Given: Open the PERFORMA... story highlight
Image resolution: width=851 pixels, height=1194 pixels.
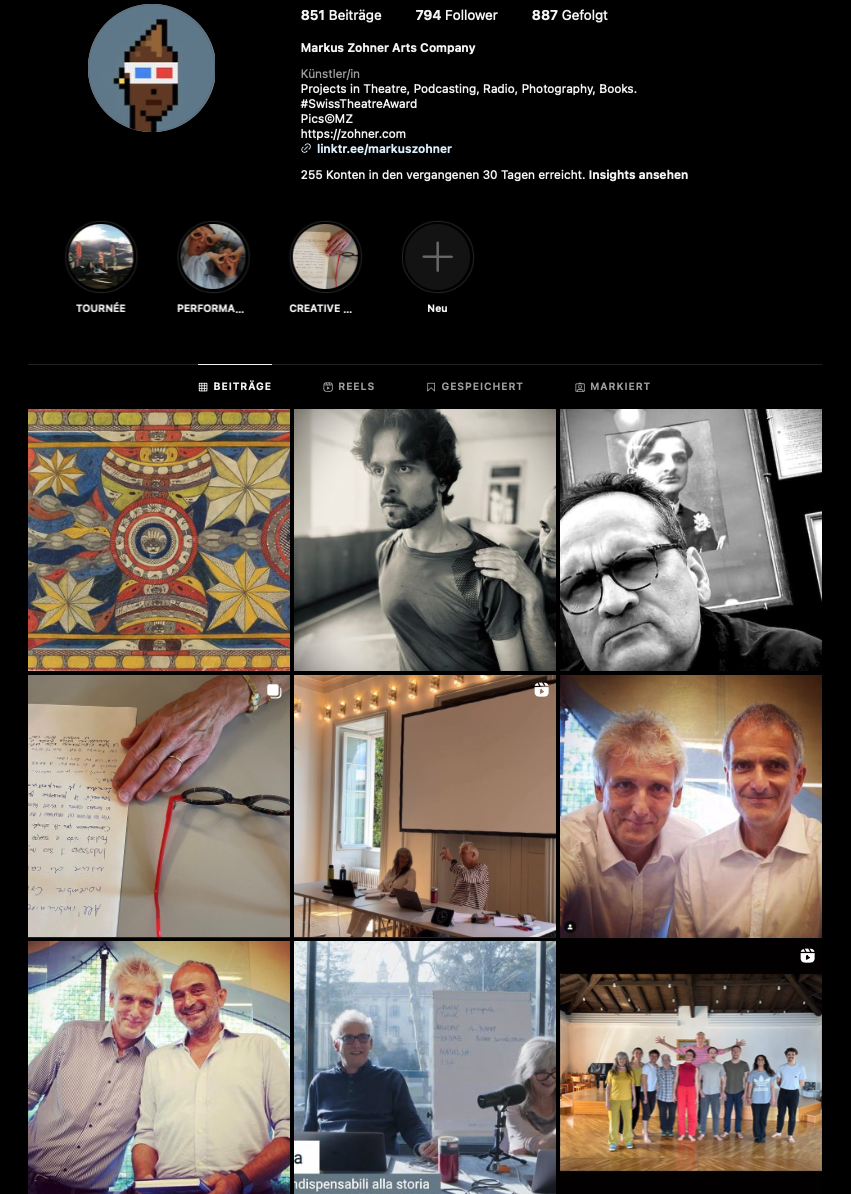Looking at the screenshot, I should 212,257.
